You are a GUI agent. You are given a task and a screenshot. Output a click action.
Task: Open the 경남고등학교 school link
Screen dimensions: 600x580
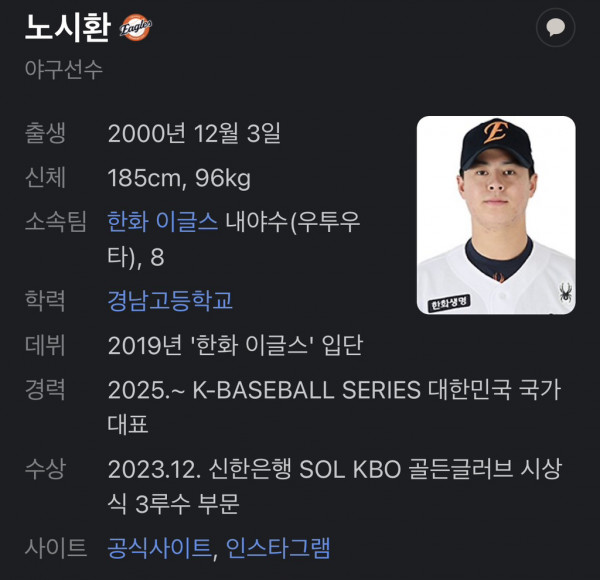(170, 299)
